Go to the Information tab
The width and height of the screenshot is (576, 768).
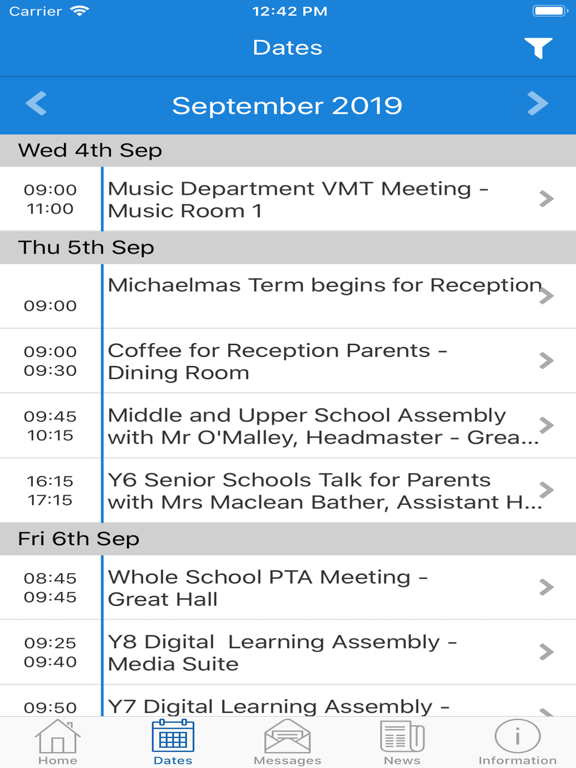click(x=518, y=743)
